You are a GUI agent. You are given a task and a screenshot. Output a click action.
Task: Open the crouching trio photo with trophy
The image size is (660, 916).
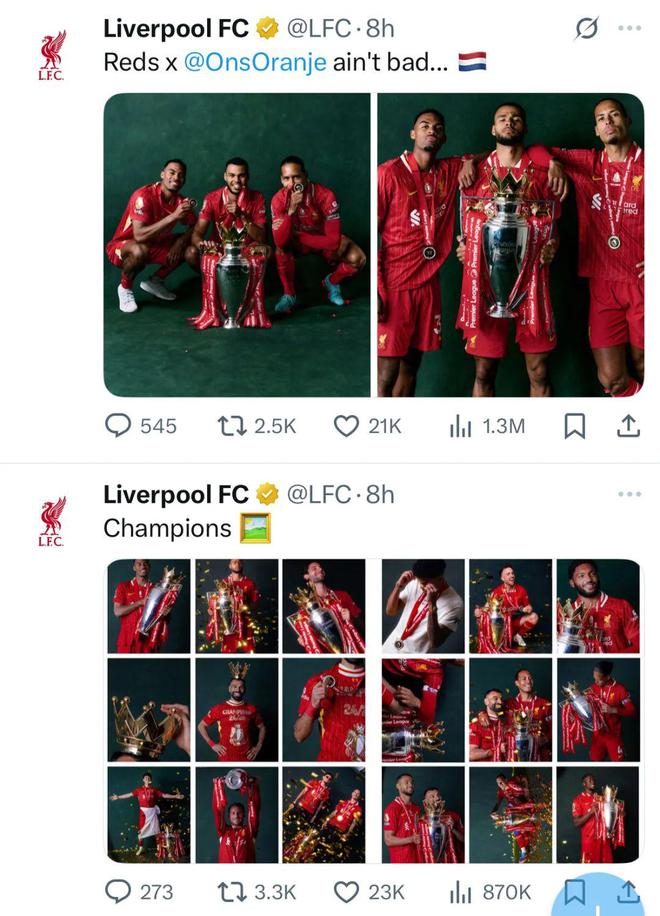[x=236, y=245]
